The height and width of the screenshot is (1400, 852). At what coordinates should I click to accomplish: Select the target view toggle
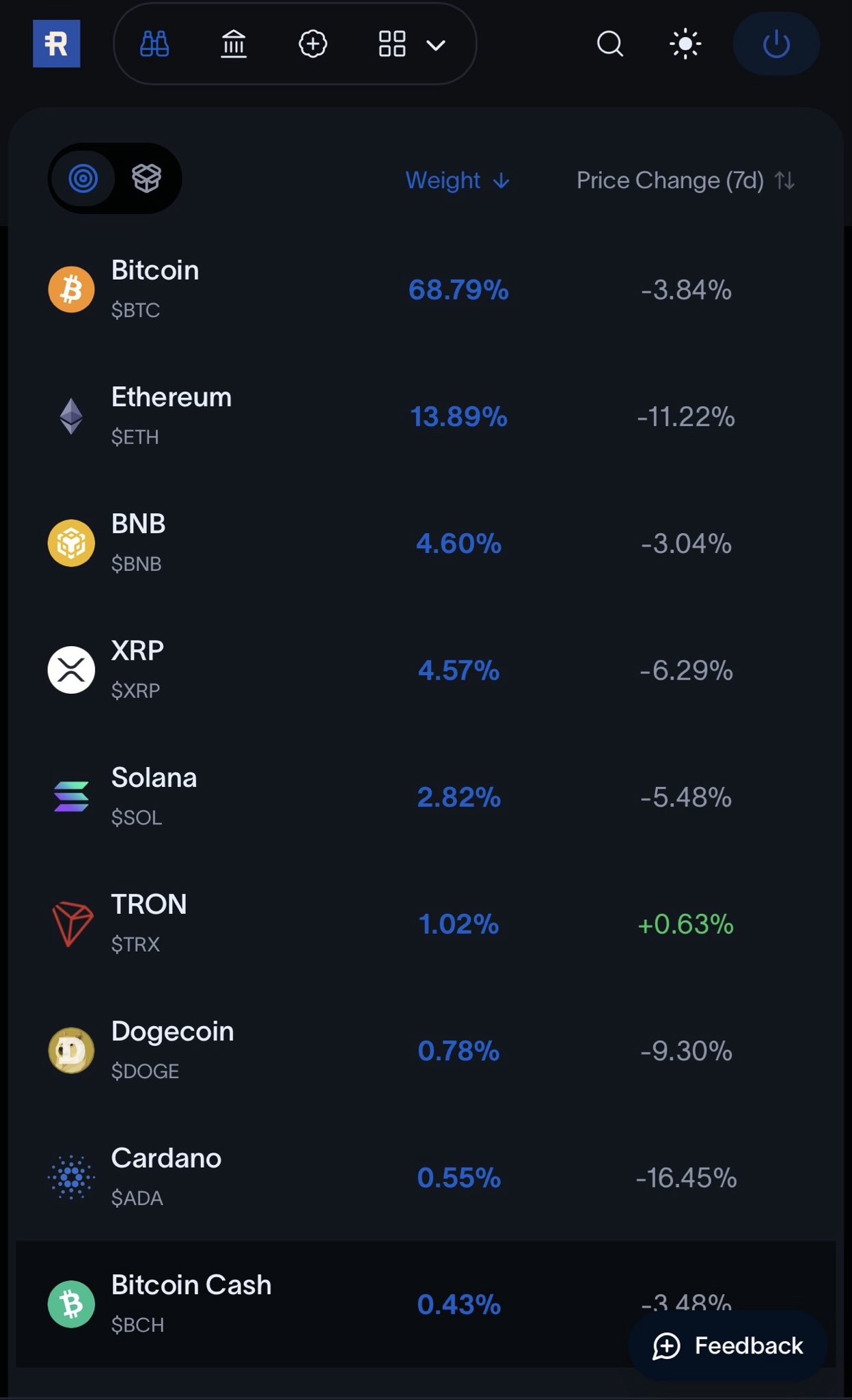83,178
